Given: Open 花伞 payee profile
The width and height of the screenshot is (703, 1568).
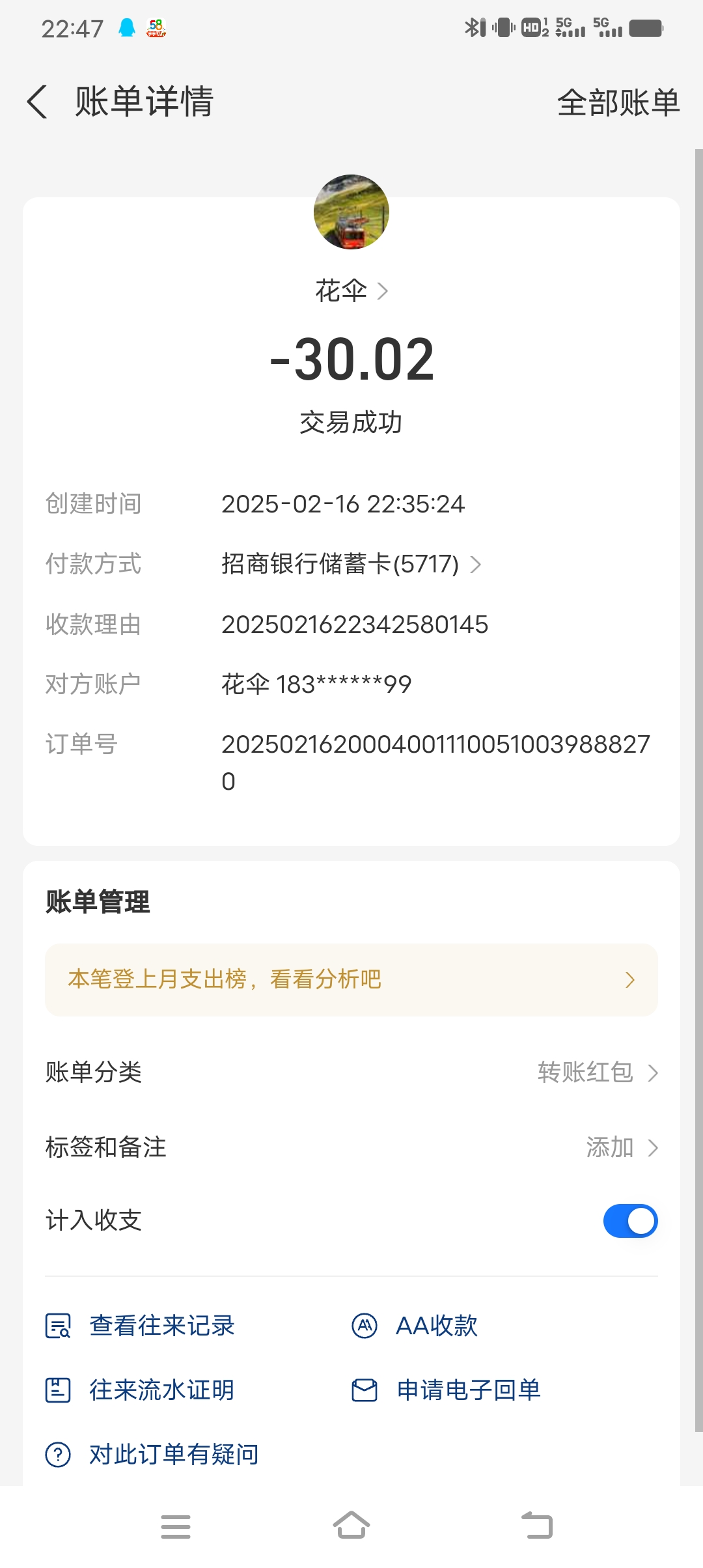Looking at the screenshot, I should pos(351,290).
